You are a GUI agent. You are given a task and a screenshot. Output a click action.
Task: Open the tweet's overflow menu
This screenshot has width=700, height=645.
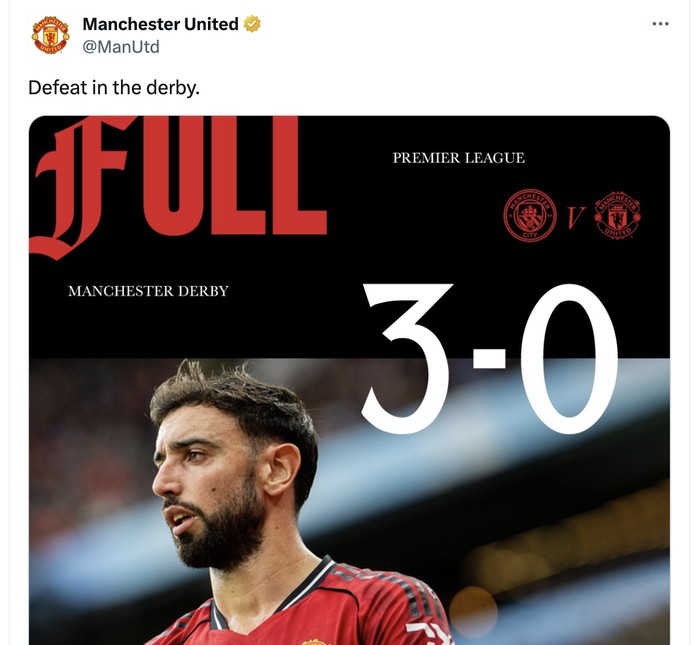point(660,24)
